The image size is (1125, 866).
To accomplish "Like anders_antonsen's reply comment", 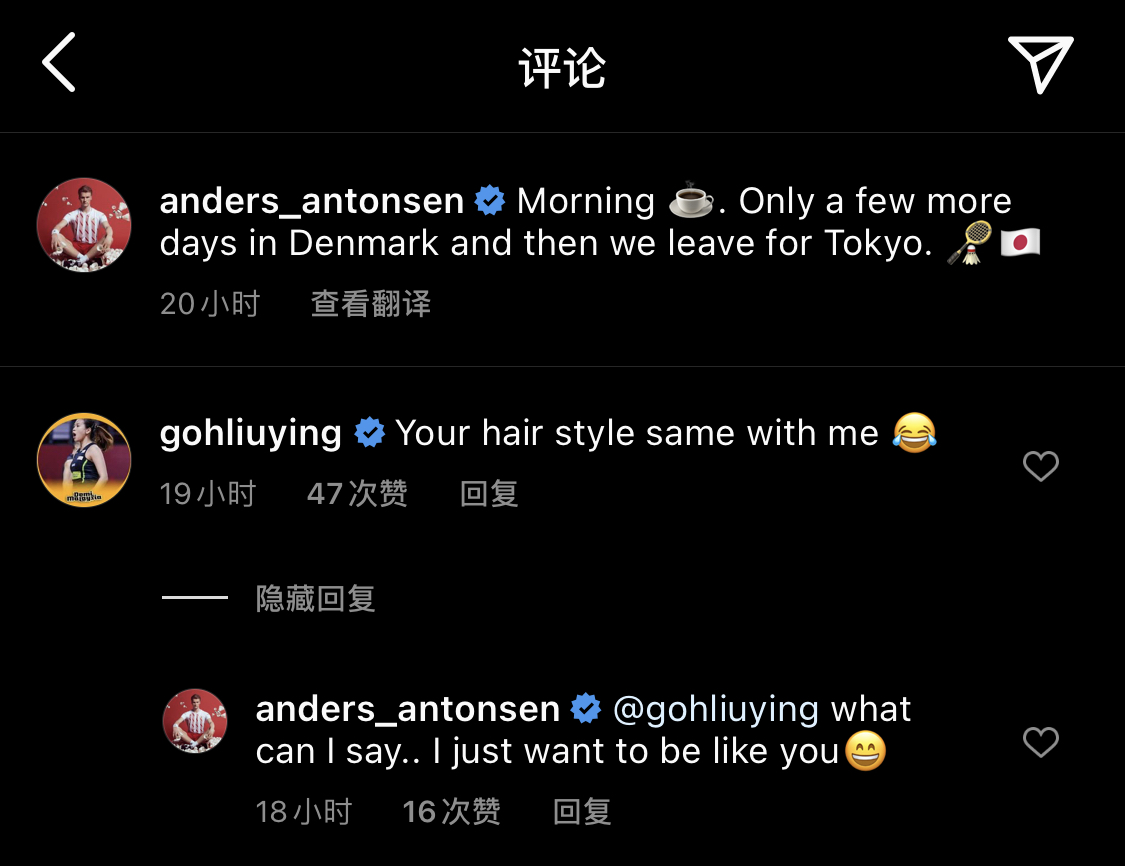I will [1040, 742].
